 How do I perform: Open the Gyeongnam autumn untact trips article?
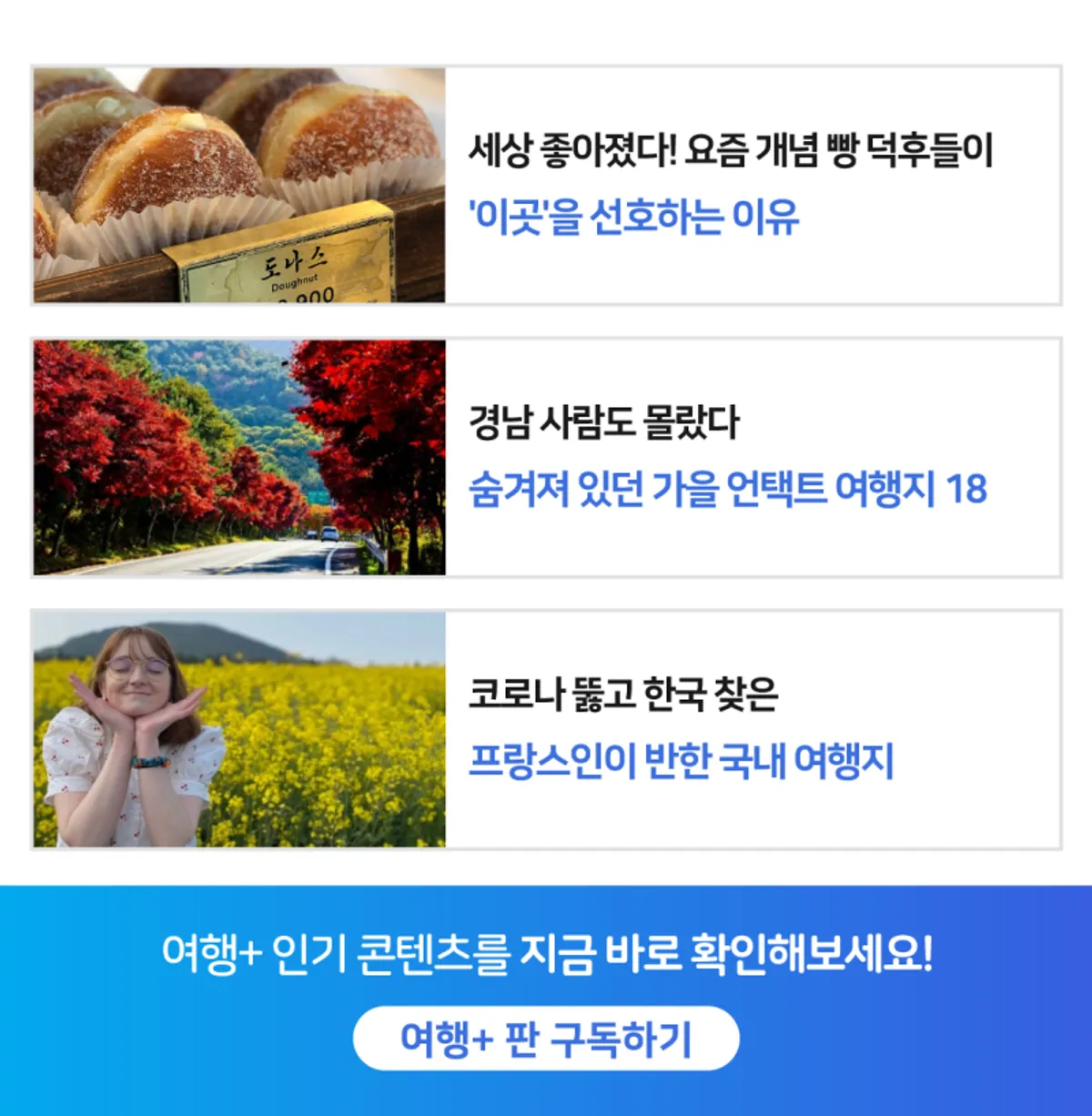pos(546,457)
